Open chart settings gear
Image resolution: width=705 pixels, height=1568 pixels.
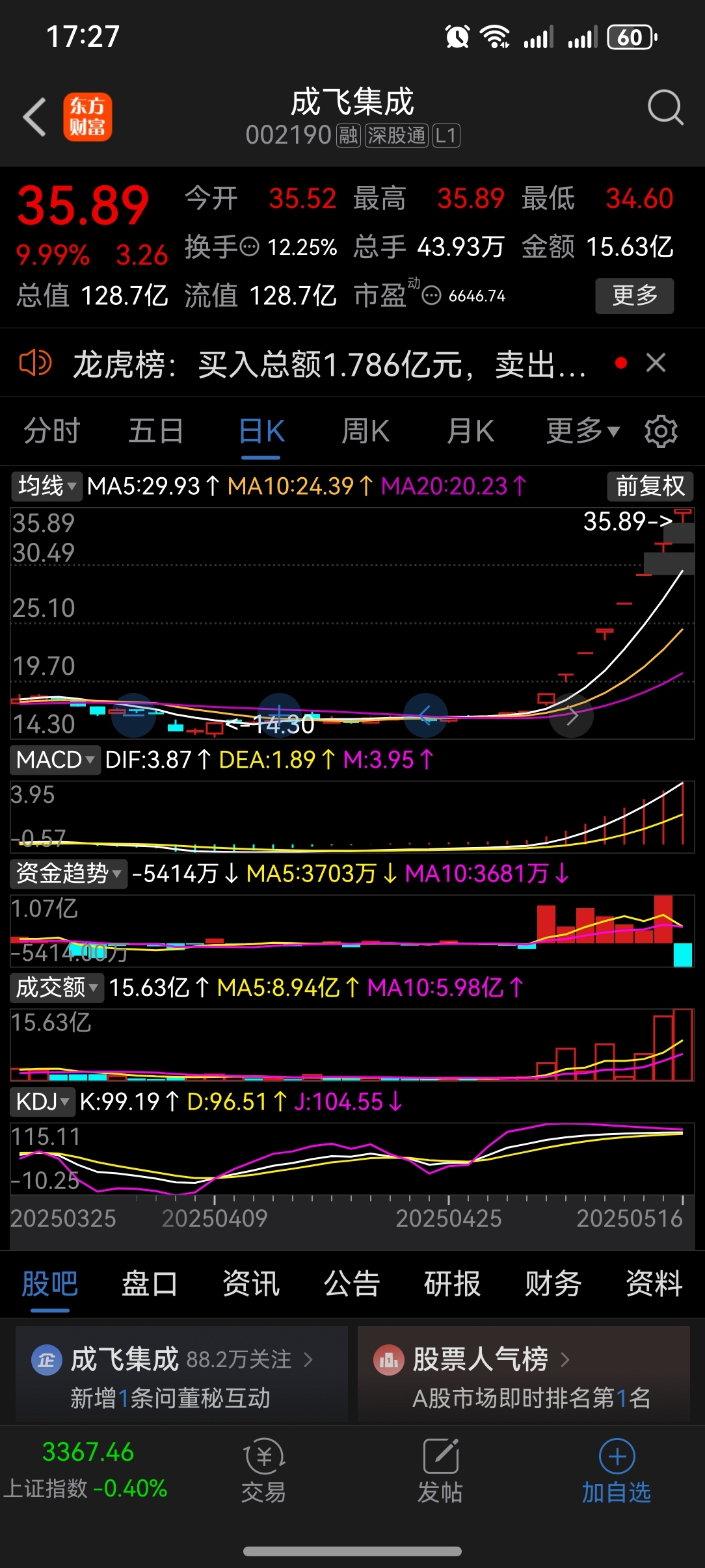pos(661,431)
